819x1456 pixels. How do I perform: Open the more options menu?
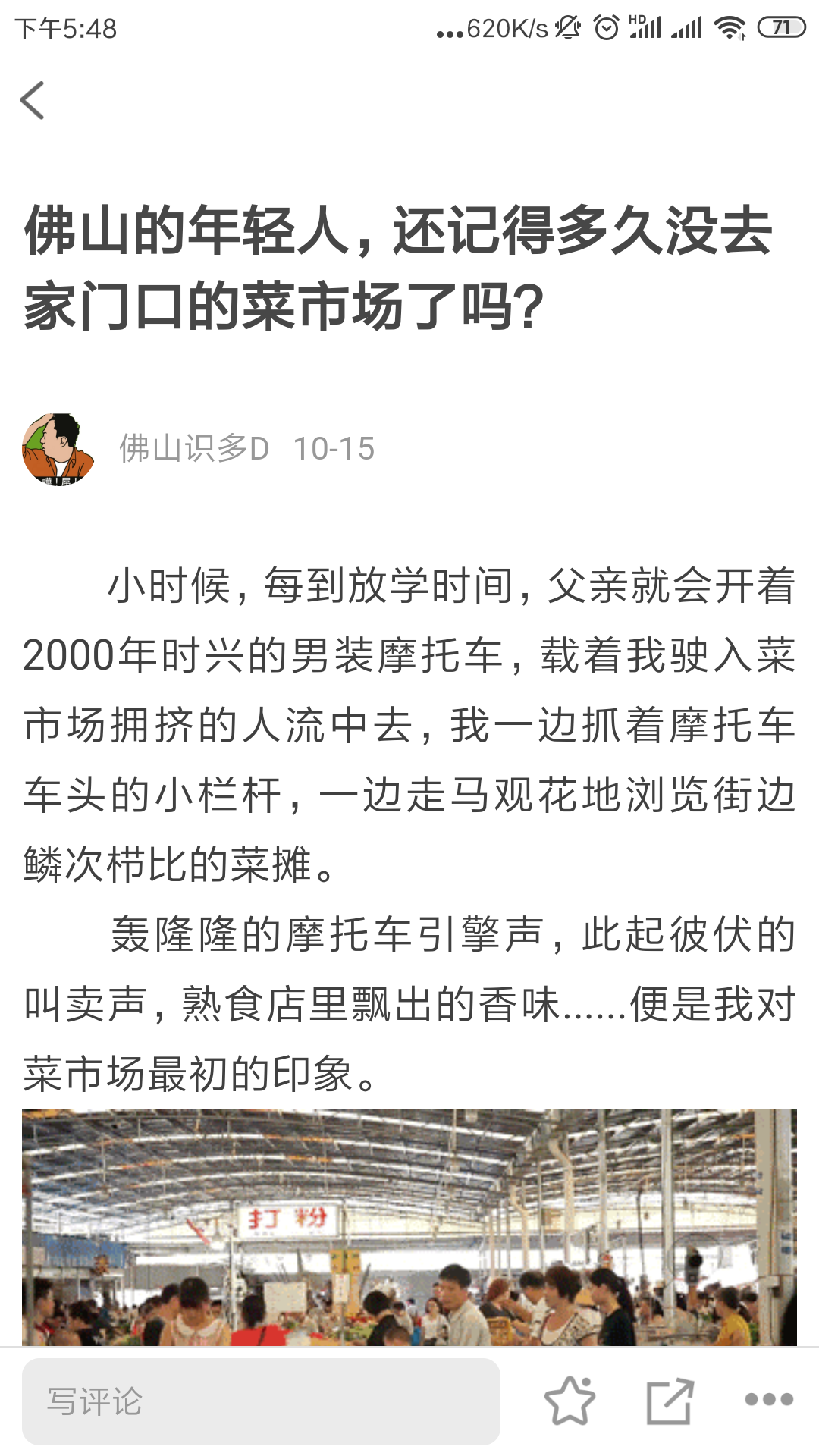pyautogui.click(x=768, y=1400)
